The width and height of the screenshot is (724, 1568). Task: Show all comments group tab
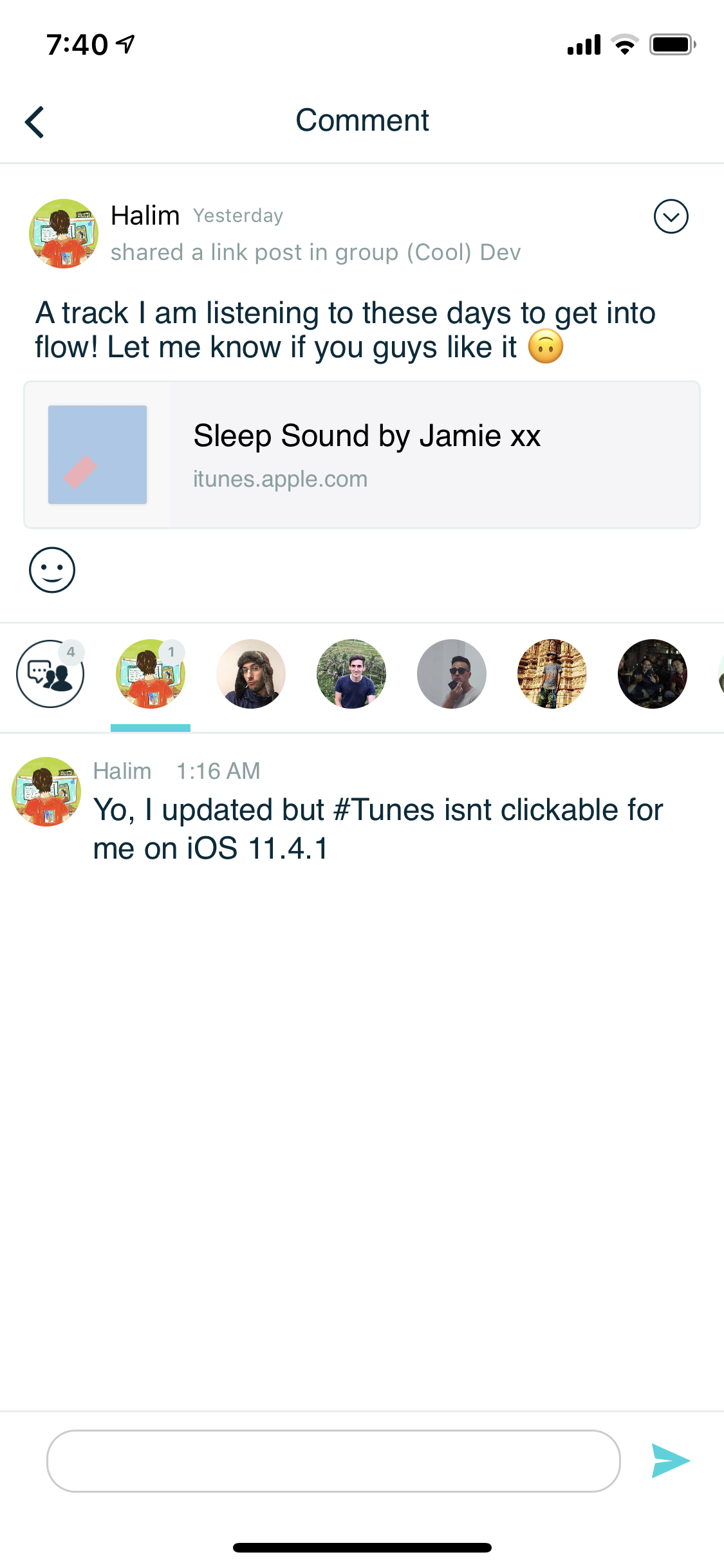(x=50, y=674)
